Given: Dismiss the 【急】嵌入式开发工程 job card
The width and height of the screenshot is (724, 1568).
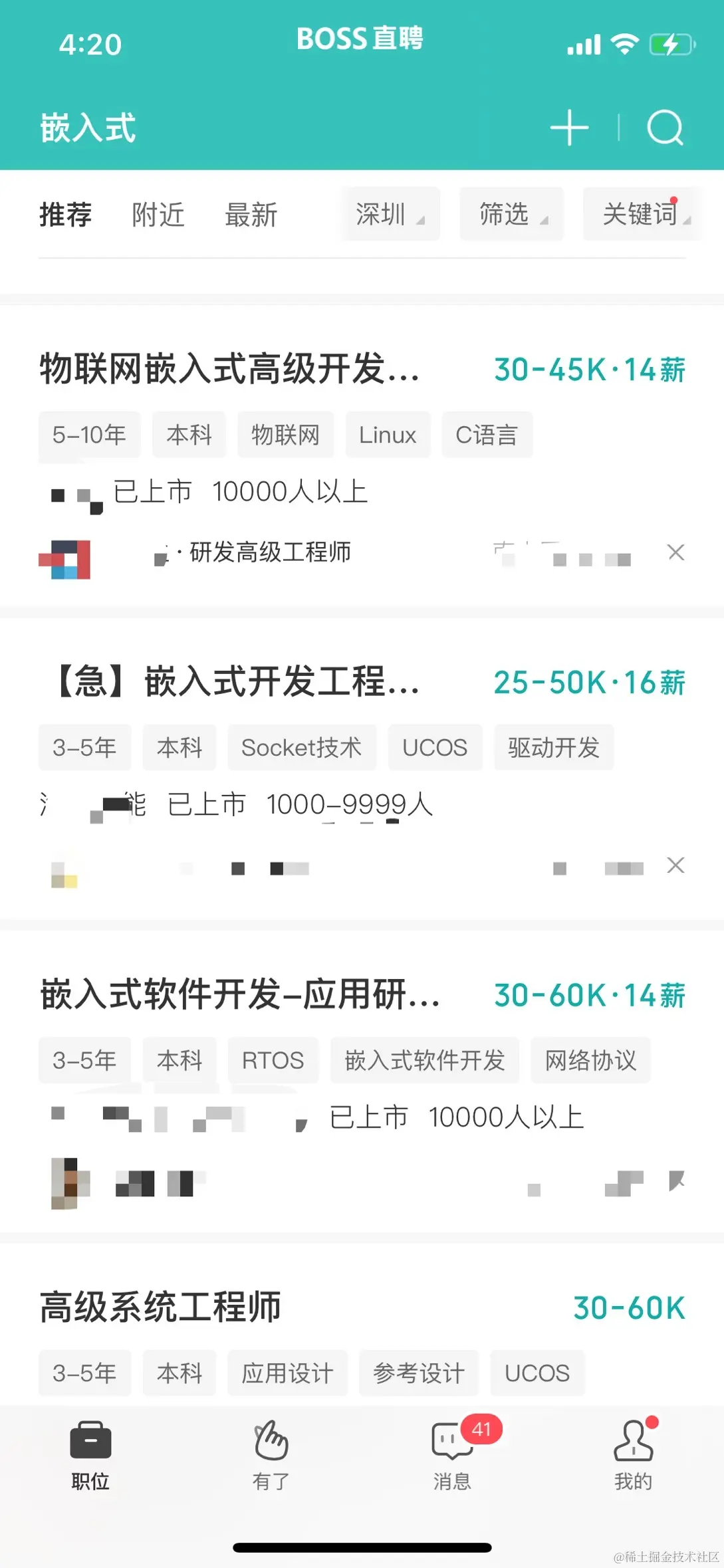Looking at the screenshot, I should (x=675, y=865).
